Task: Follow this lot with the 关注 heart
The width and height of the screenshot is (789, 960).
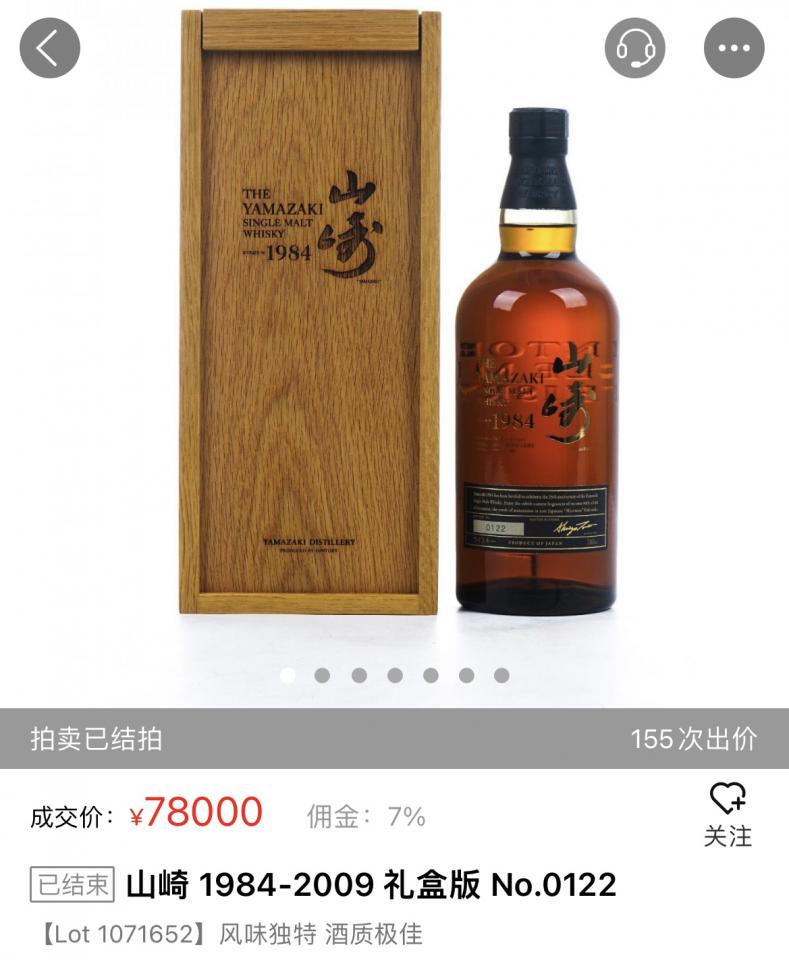Action: (727, 814)
